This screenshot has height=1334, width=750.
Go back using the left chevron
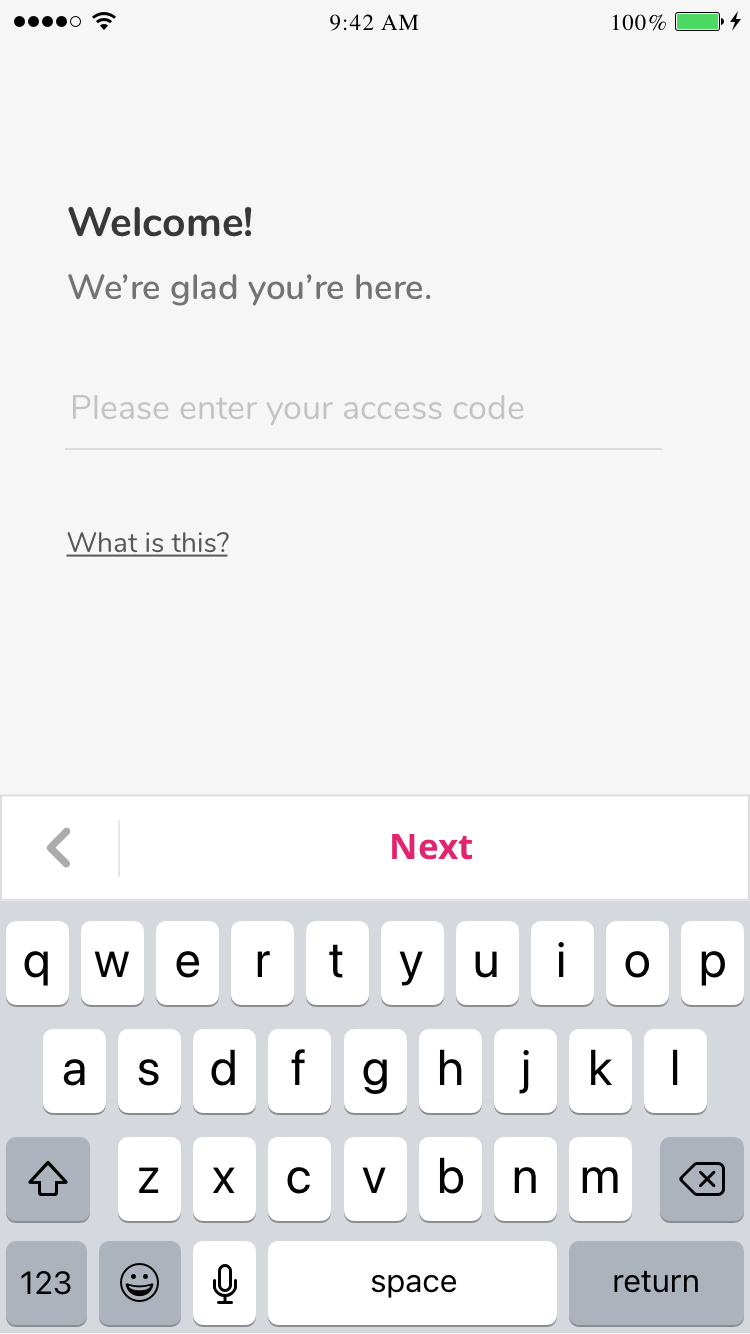pyautogui.click(x=60, y=848)
